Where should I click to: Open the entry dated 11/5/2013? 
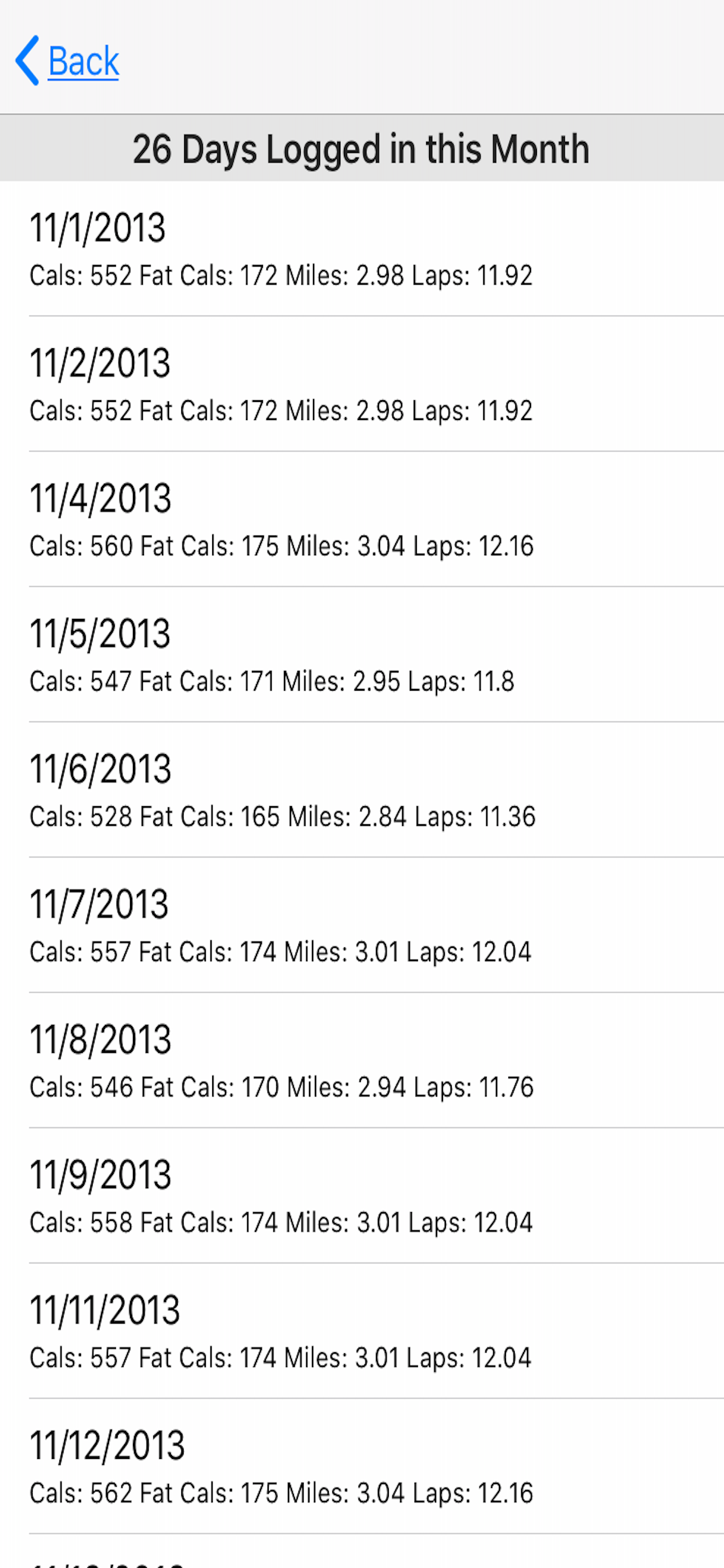pyautogui.click(x=362, y=655)
